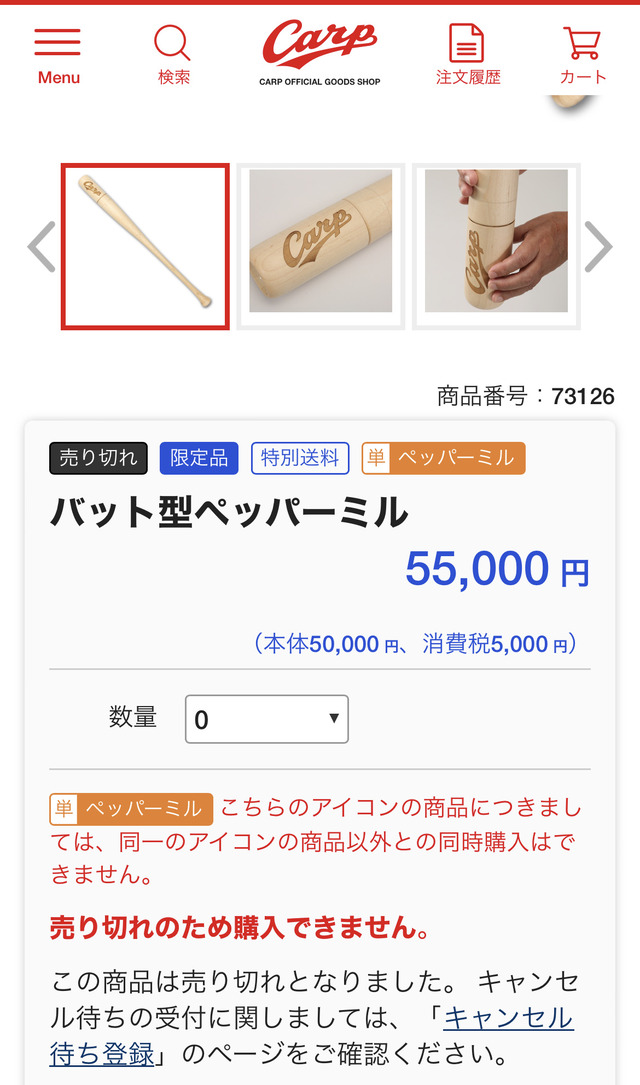This screenshot has height=1085, width=640.
Task: Select the Carp logo close-up thumbnail
Action: tap(320, 246)
